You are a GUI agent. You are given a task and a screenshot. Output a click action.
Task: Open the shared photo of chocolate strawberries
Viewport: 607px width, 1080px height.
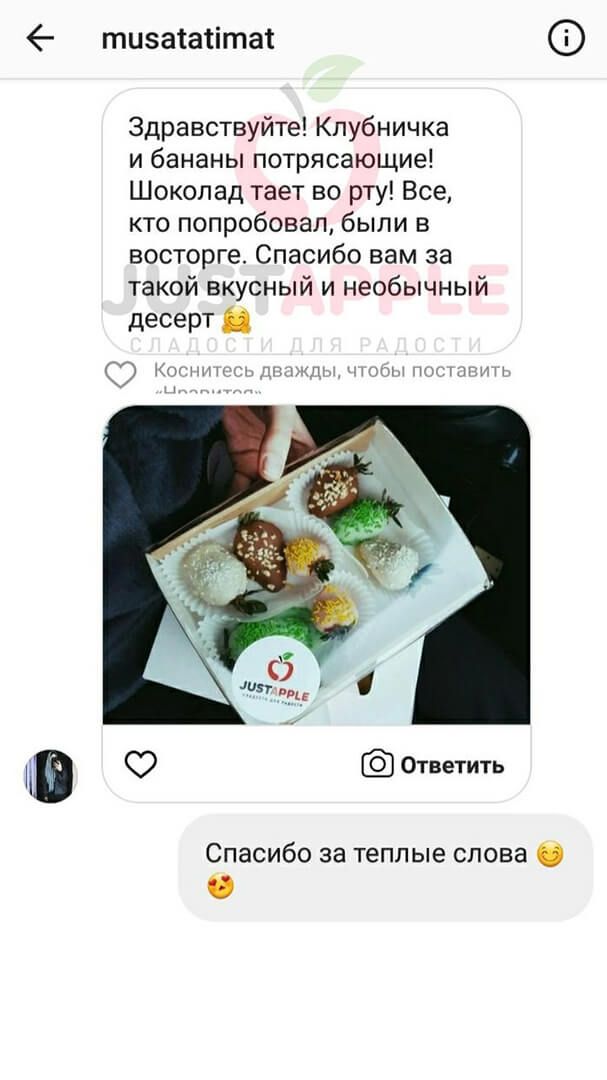click(x=316, y=565)
